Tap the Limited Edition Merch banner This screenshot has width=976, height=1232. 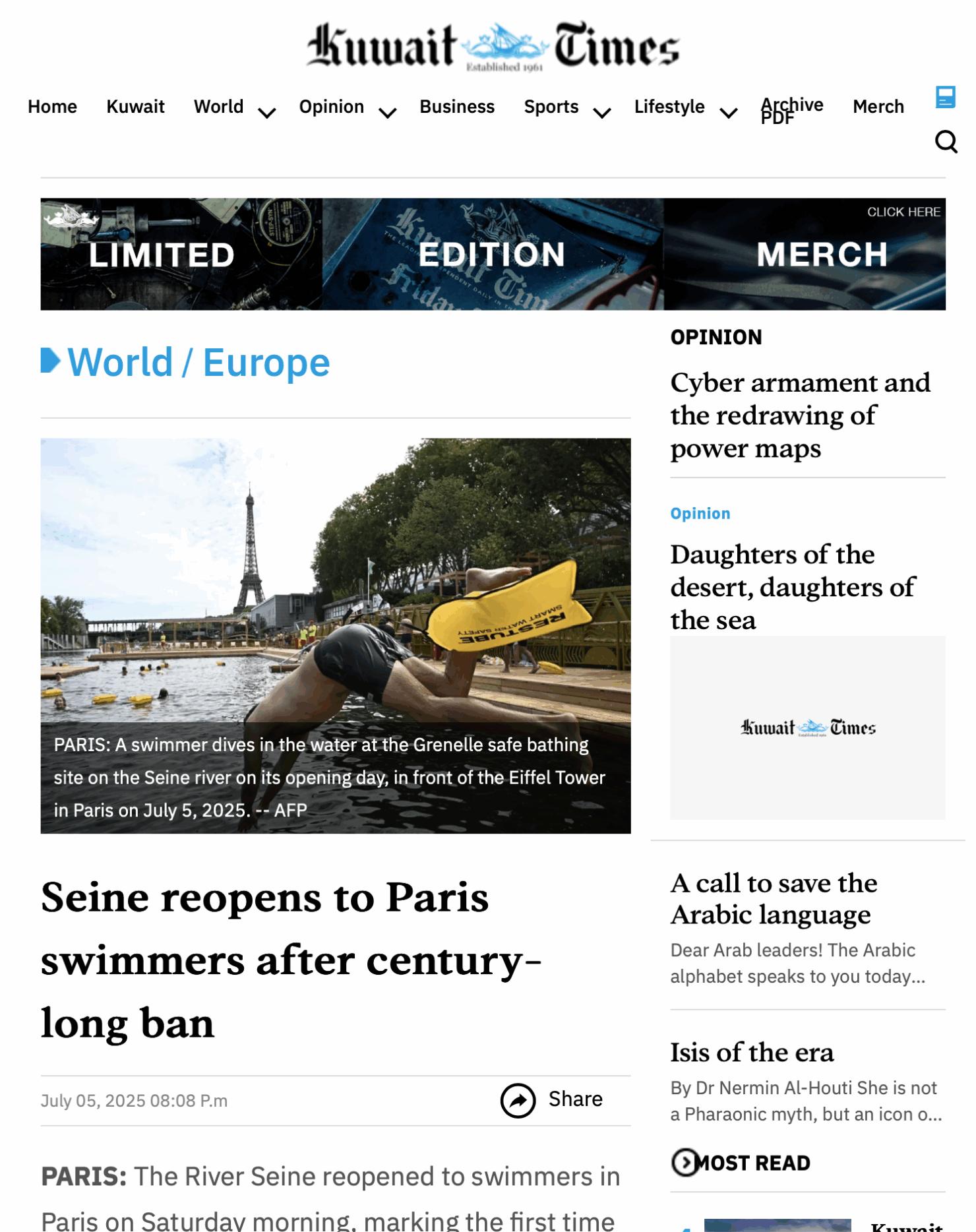[493, 254]
